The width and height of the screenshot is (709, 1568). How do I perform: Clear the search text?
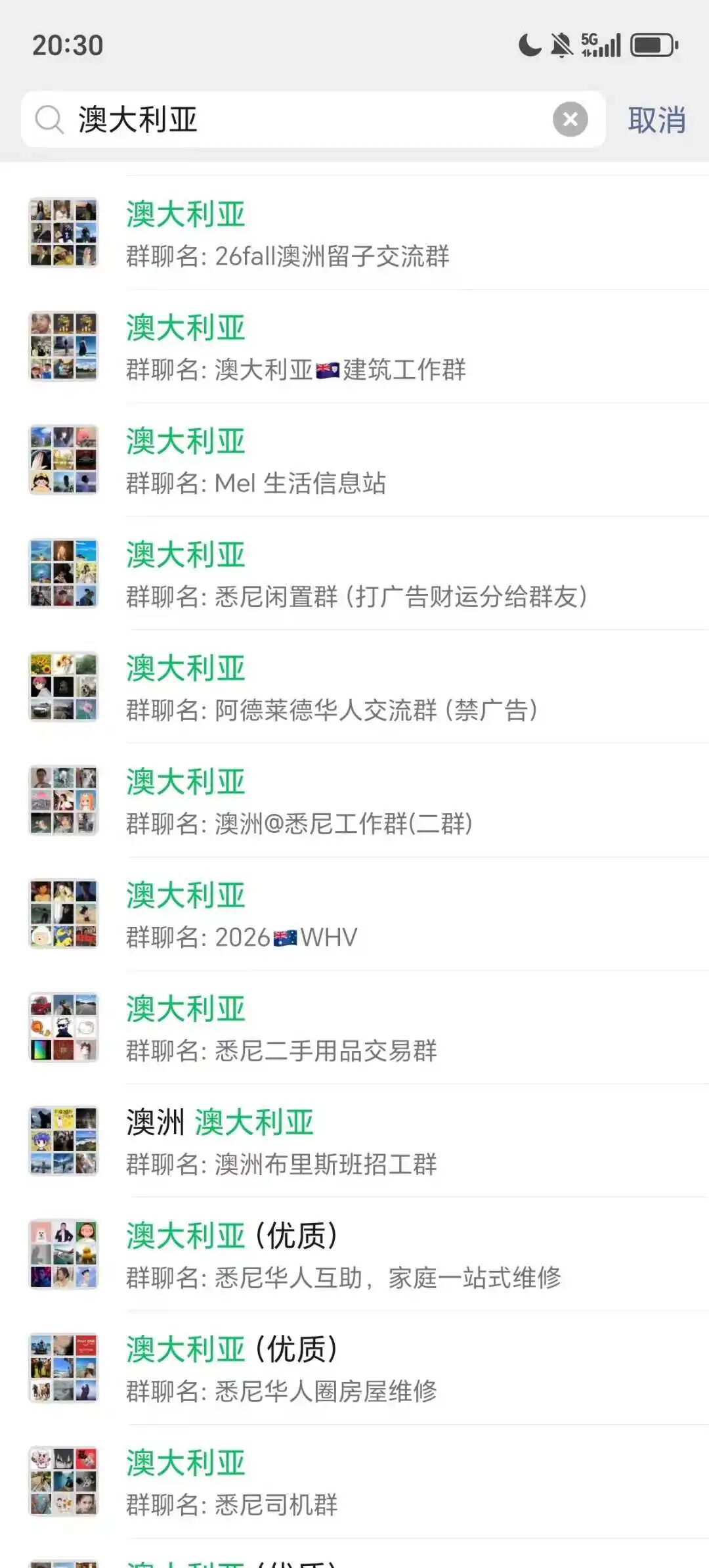(x=570, y=120)
